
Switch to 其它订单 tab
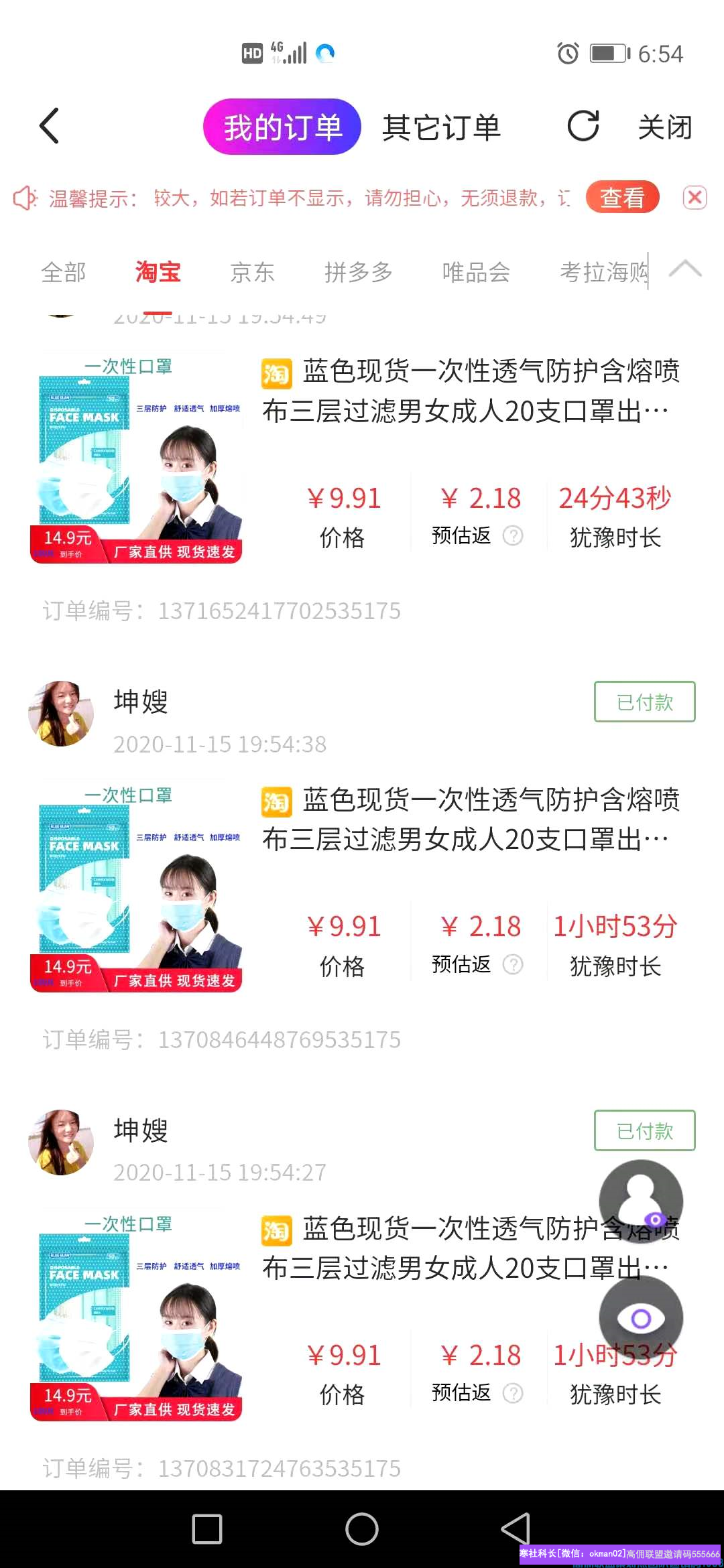(x=442, y=127)
